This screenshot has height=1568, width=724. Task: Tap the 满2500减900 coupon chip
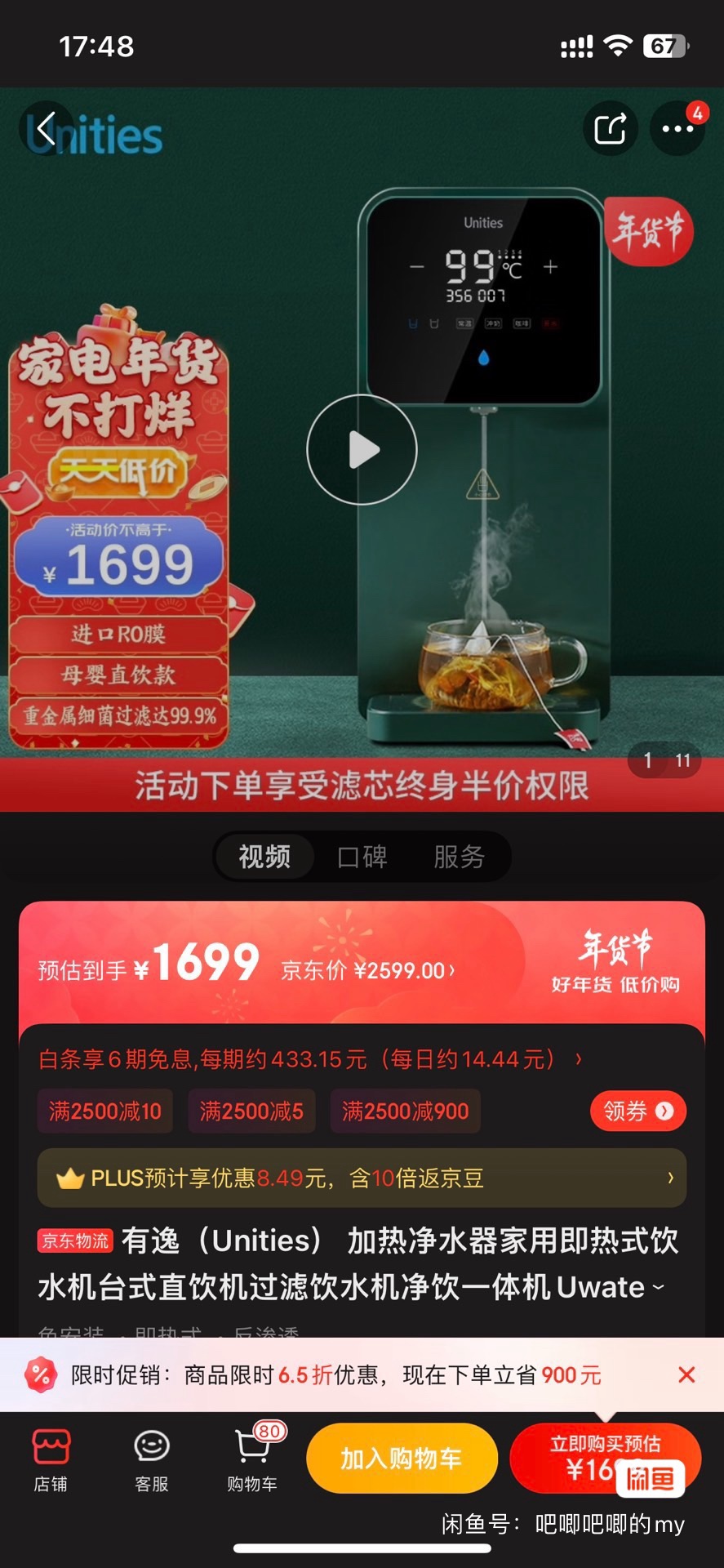(x=405, y=1111)
